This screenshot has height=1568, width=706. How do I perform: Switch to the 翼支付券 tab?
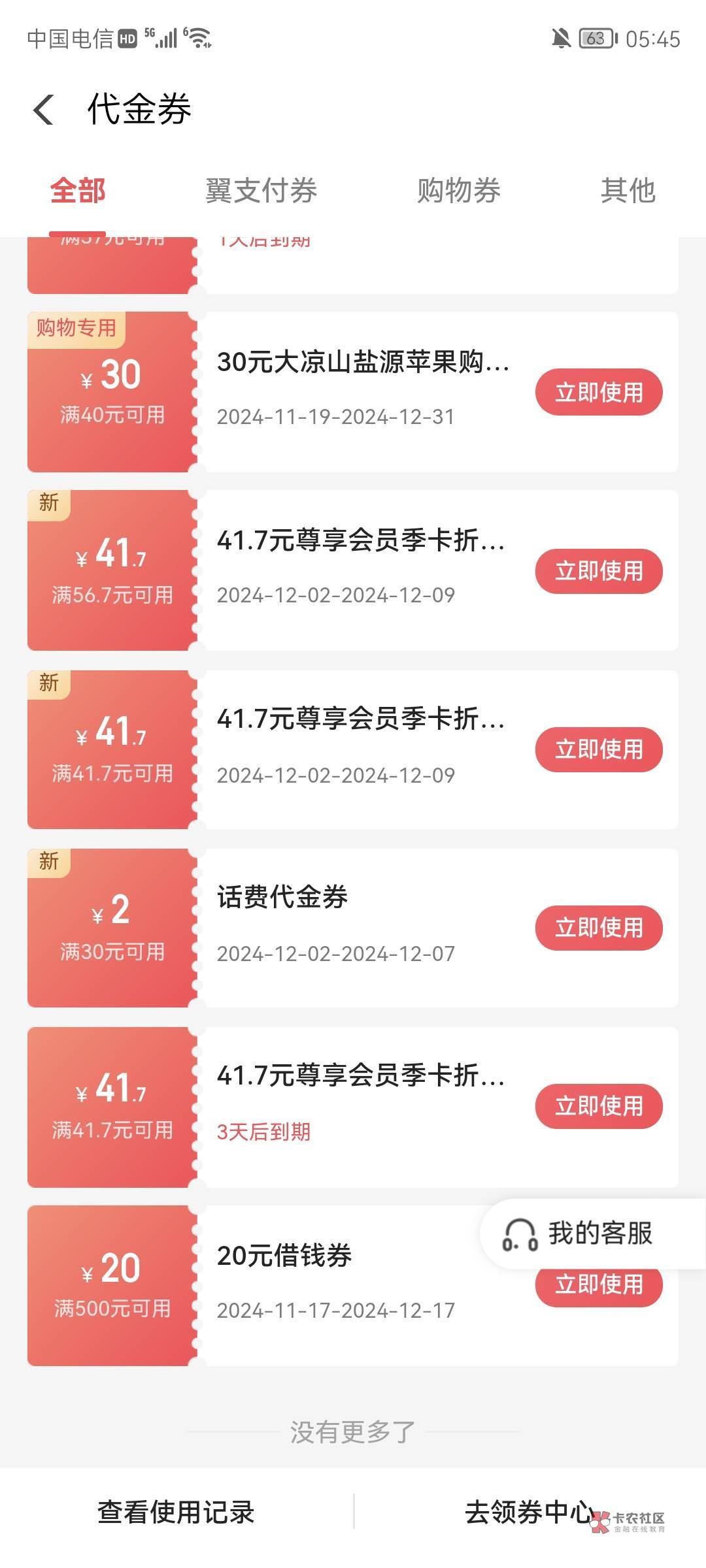point(261,191)
